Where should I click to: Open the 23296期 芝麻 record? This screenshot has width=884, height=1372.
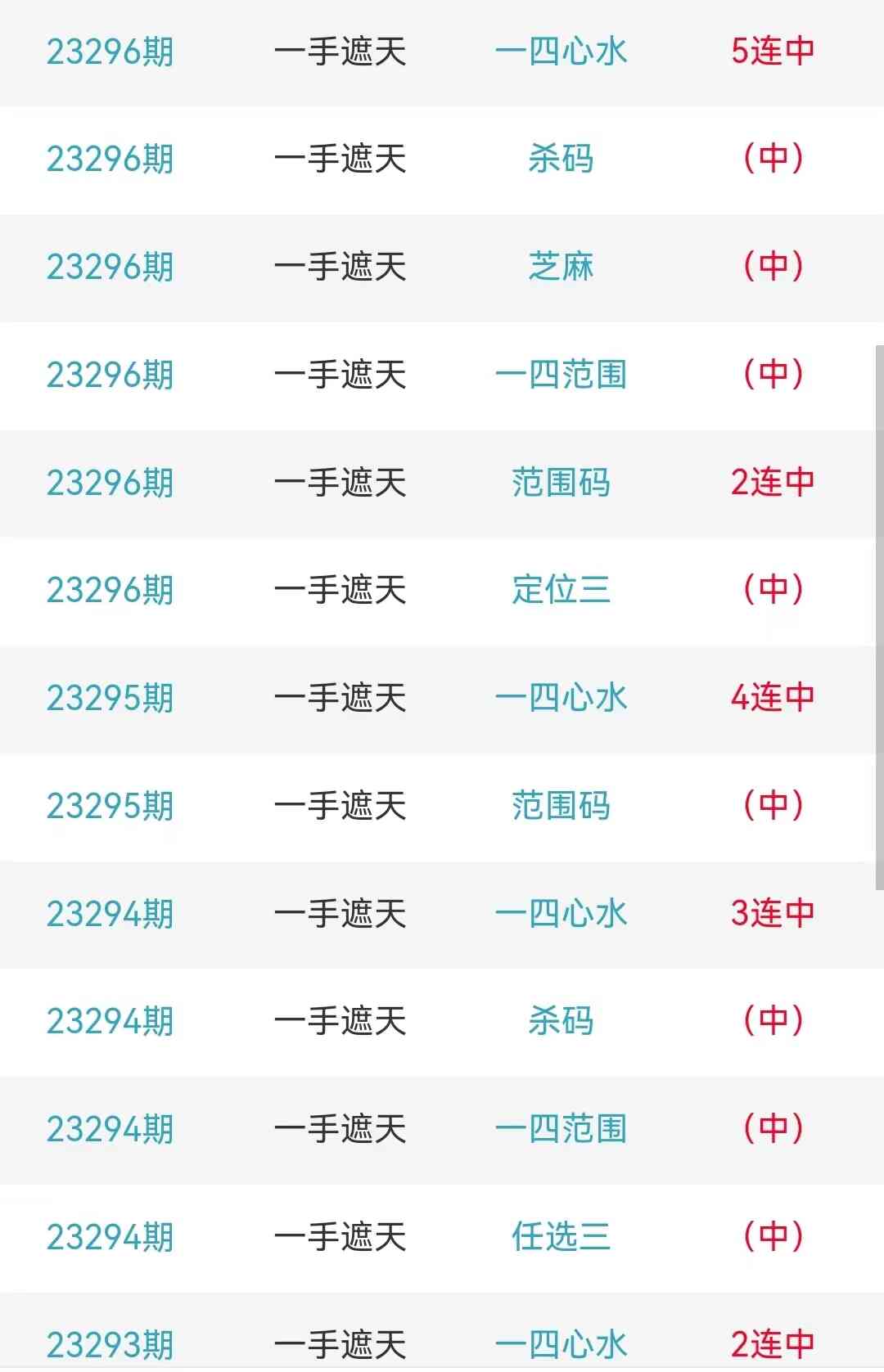point(561,267)
